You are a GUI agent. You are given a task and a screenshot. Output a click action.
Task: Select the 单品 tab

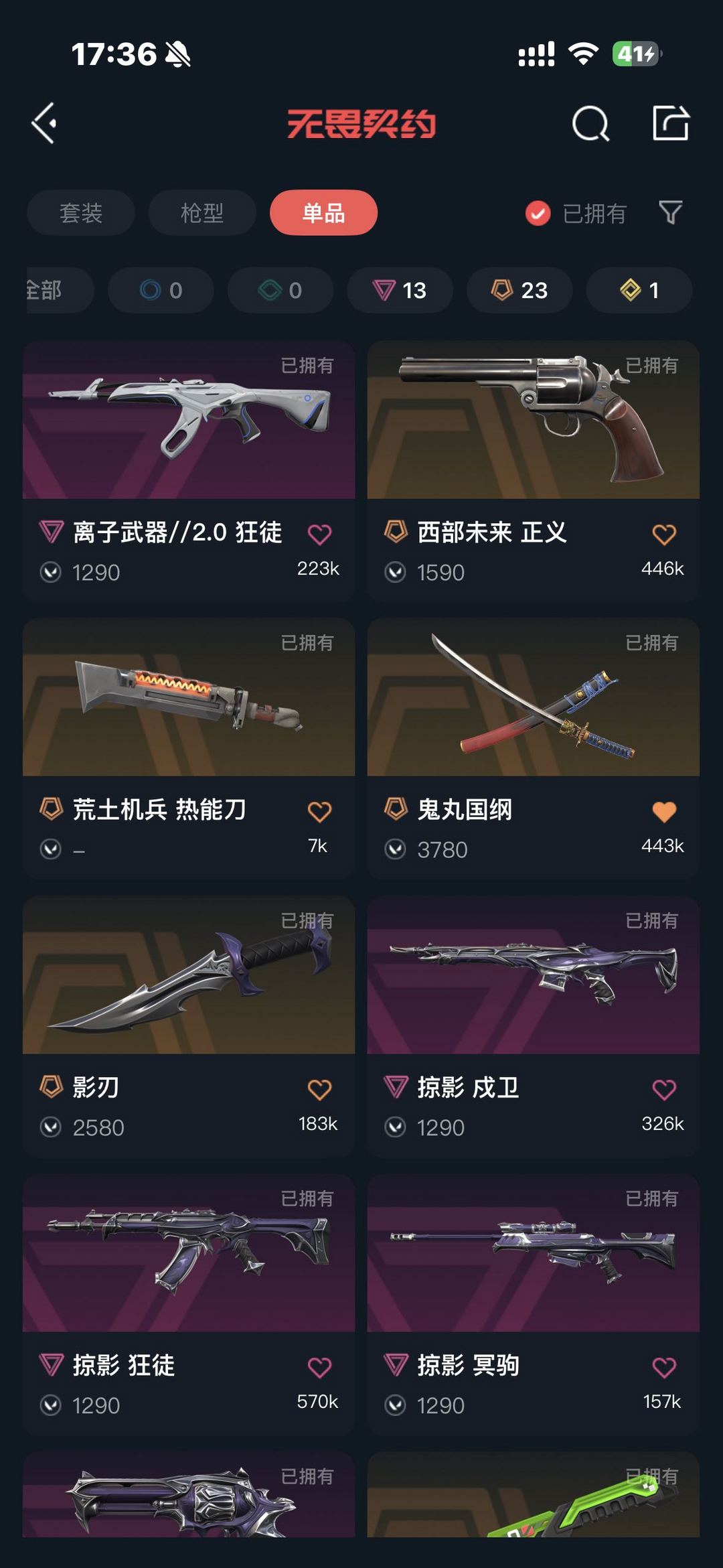tap(323, 213)
